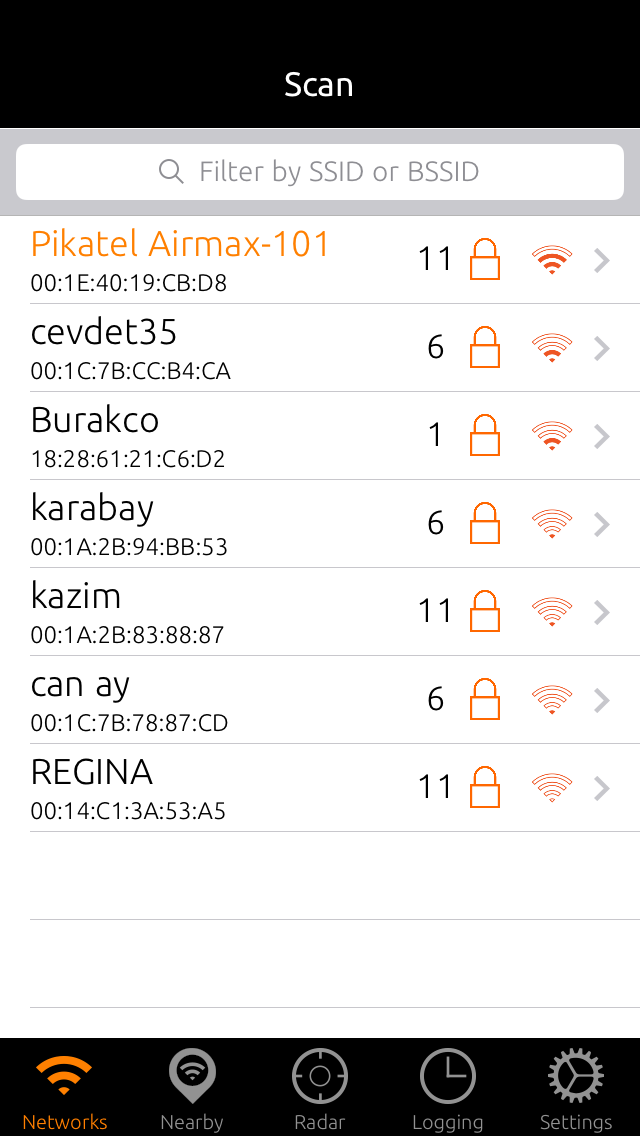This screenshot has width=640, height=1136.
Task: Open the Pikatel Airmax-101 network details
Action: pyautogui.click(x=320, y=260)
